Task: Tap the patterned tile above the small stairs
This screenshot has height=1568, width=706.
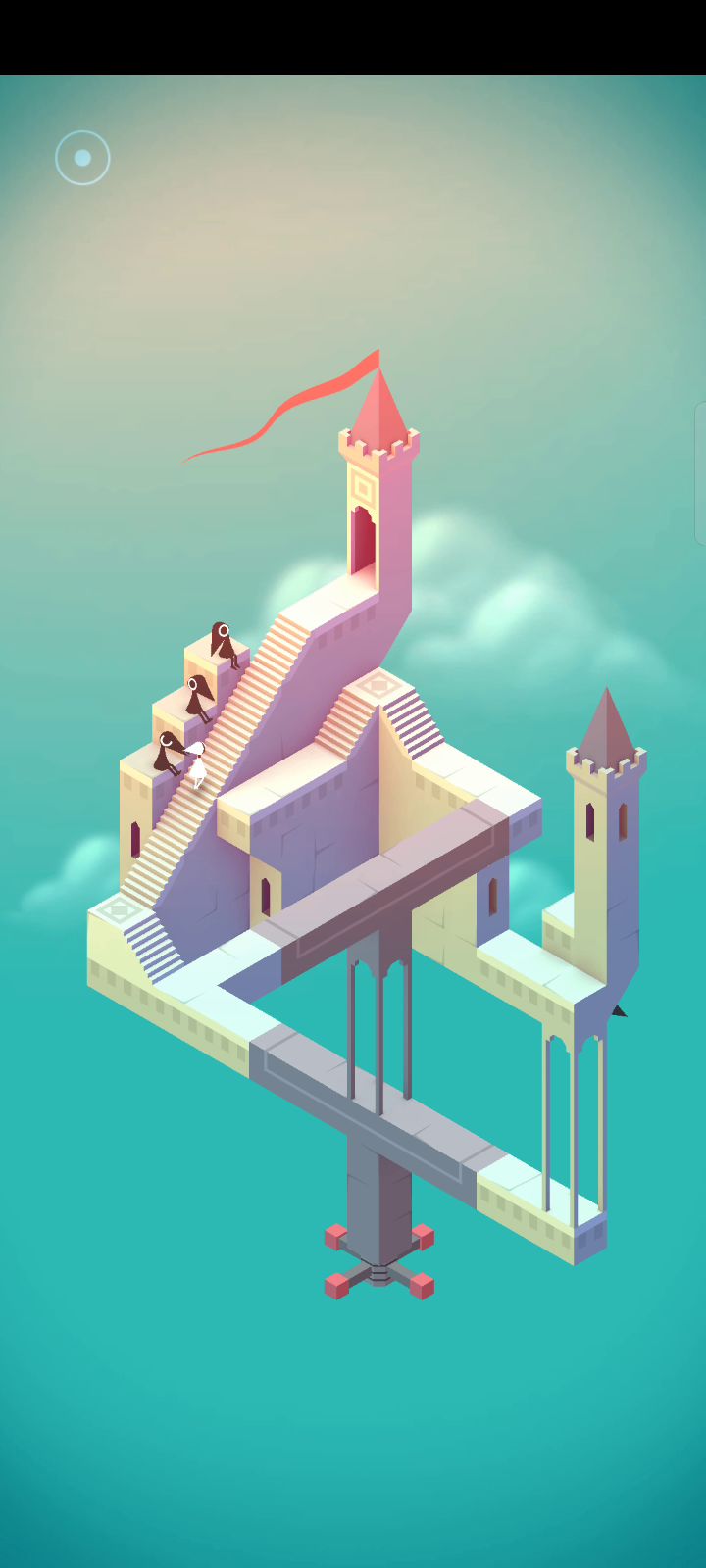Action: pos(378,685)
